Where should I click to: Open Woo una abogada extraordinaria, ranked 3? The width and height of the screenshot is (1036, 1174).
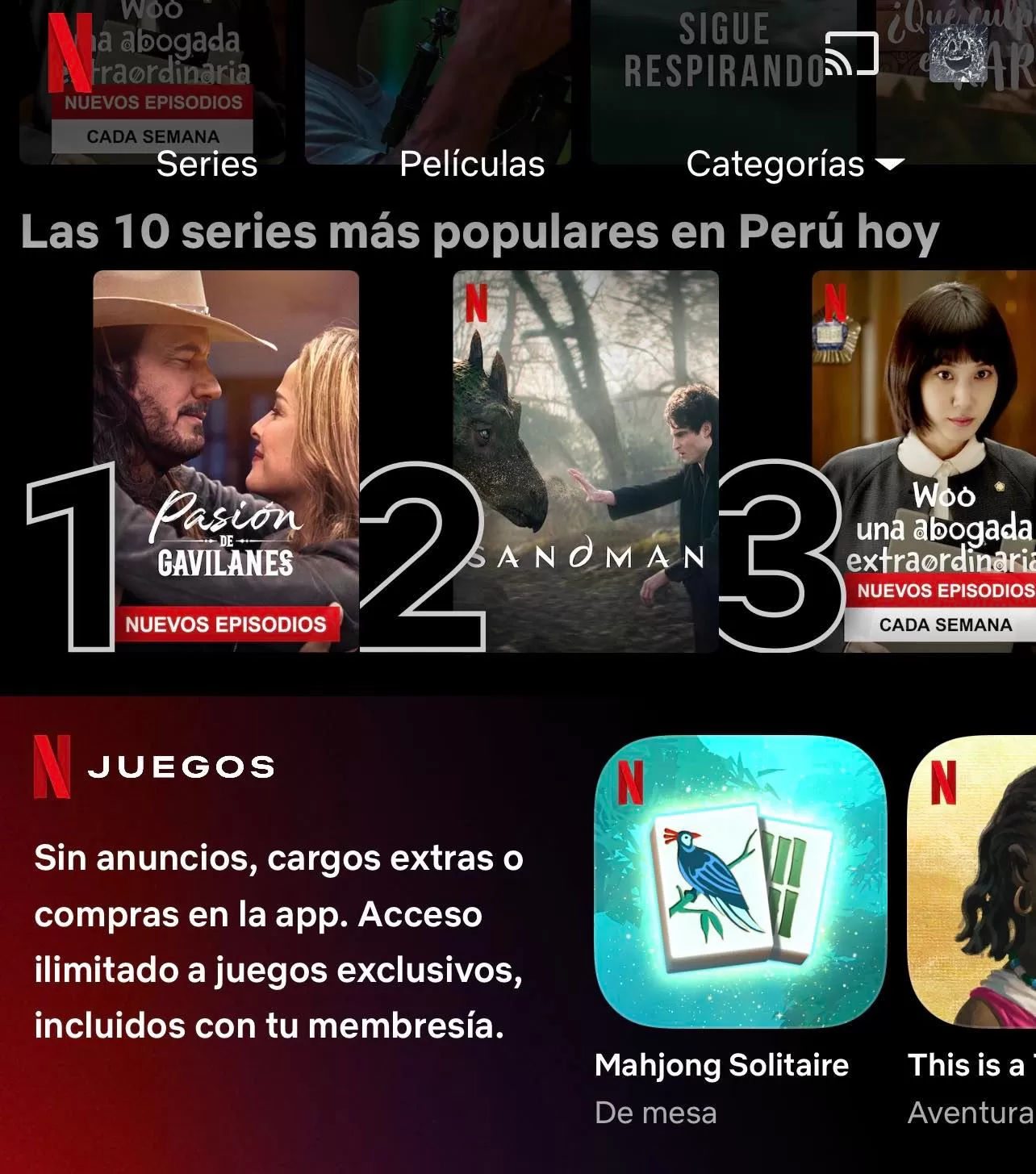(928, 460)
